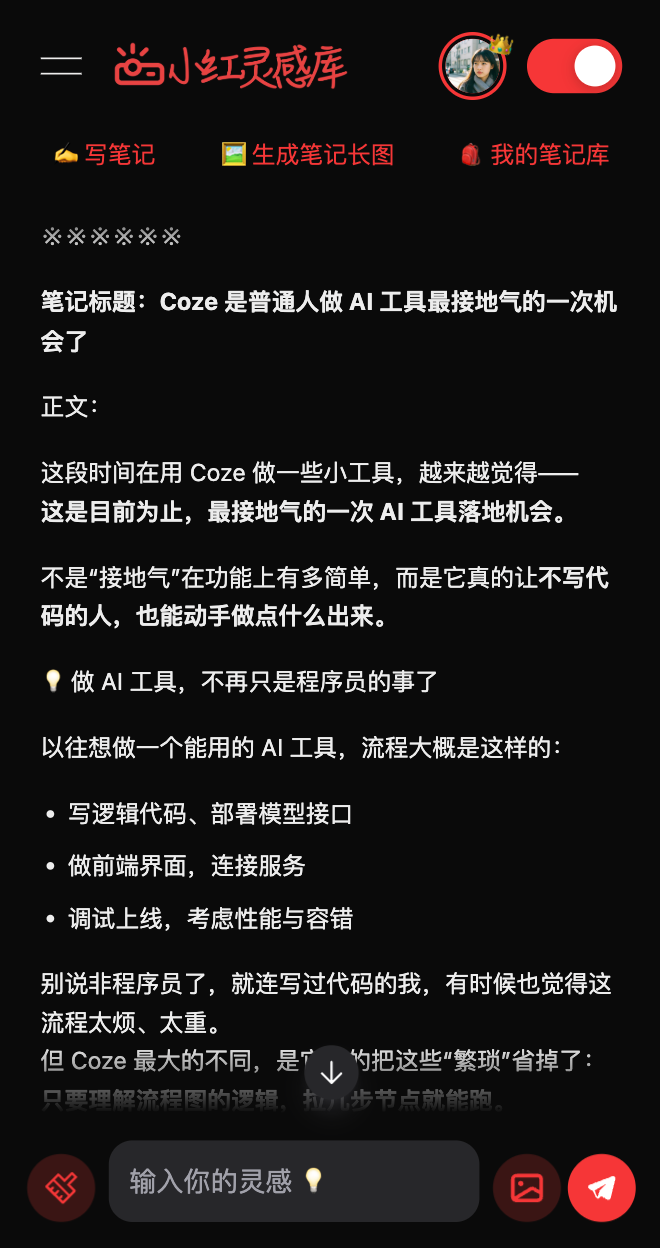
Task: Jump to bottom with the down arrow button
Action: pyautogui.click(x=332, y=1073)
